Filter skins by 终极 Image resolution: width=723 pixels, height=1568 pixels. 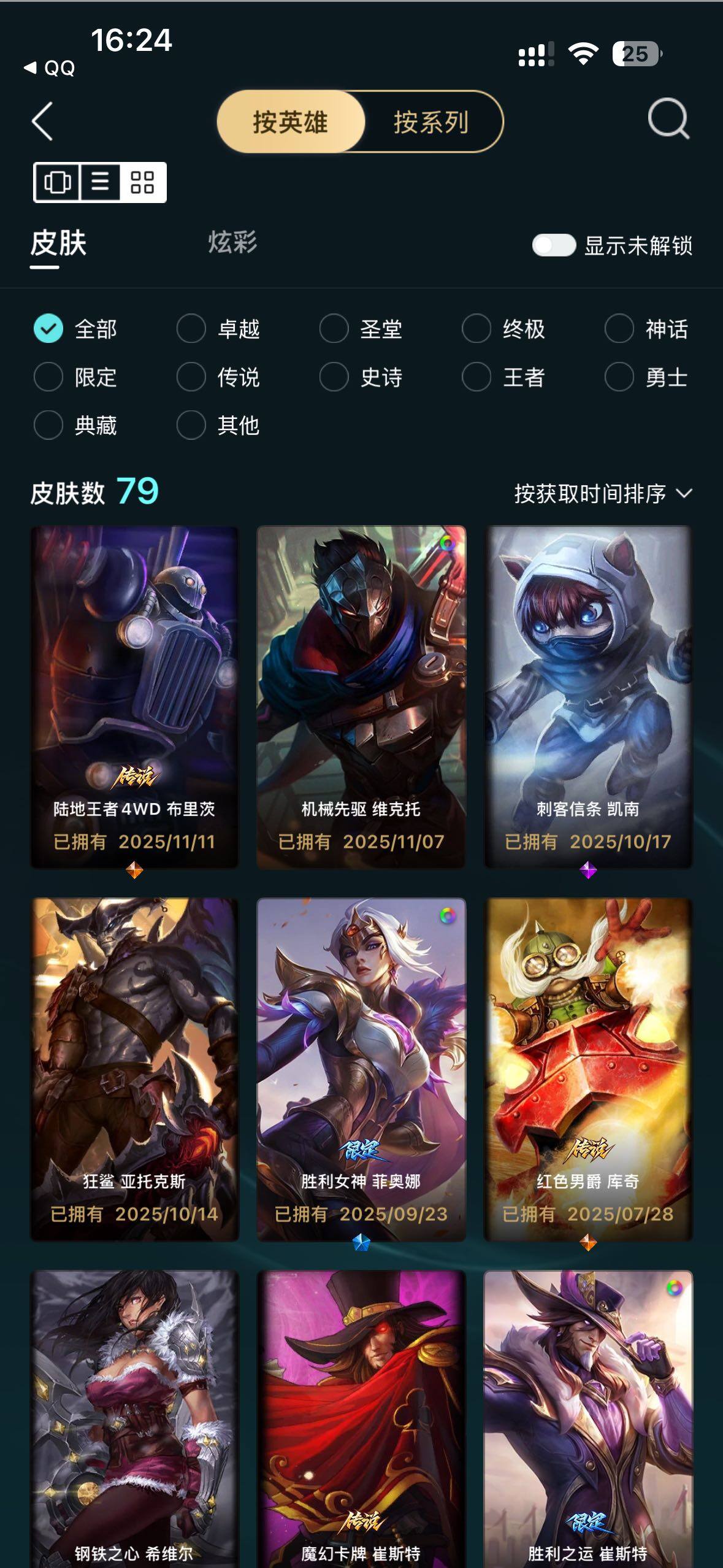coord(476,329)
